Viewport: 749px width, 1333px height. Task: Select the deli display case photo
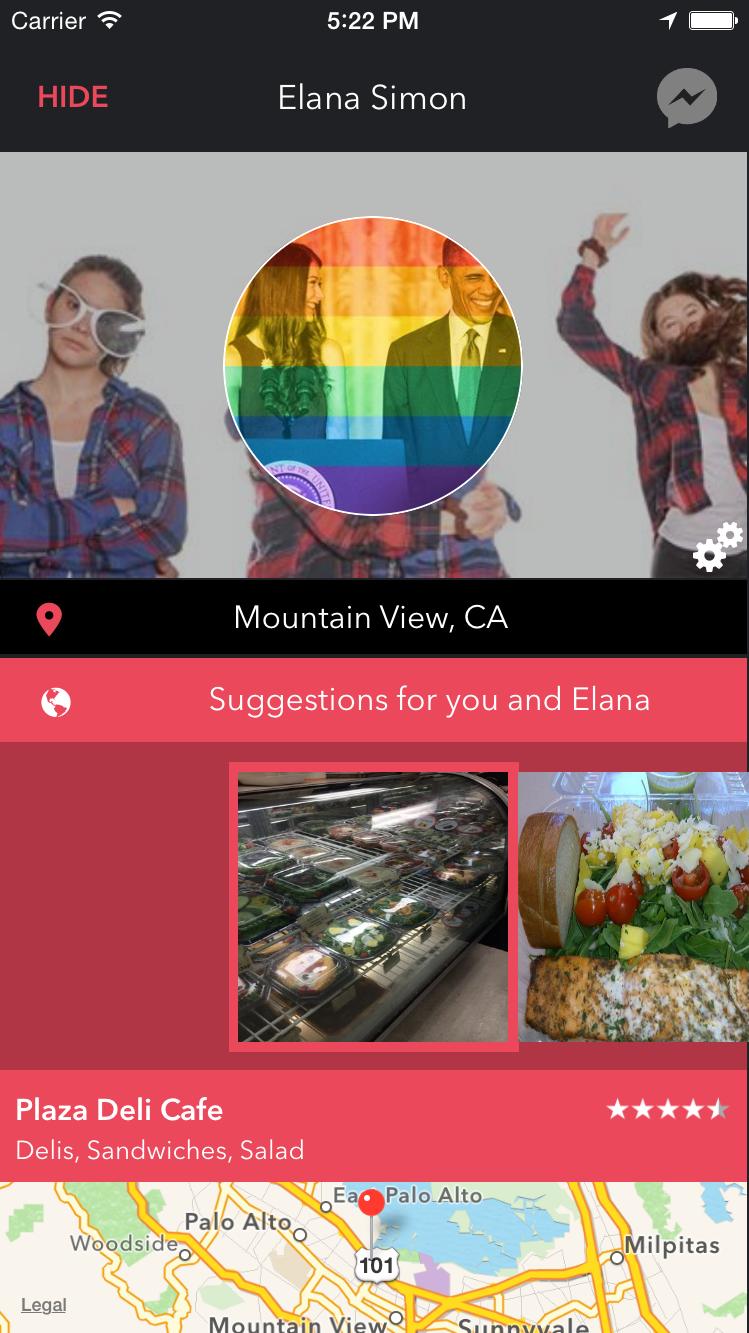(373, 906)
